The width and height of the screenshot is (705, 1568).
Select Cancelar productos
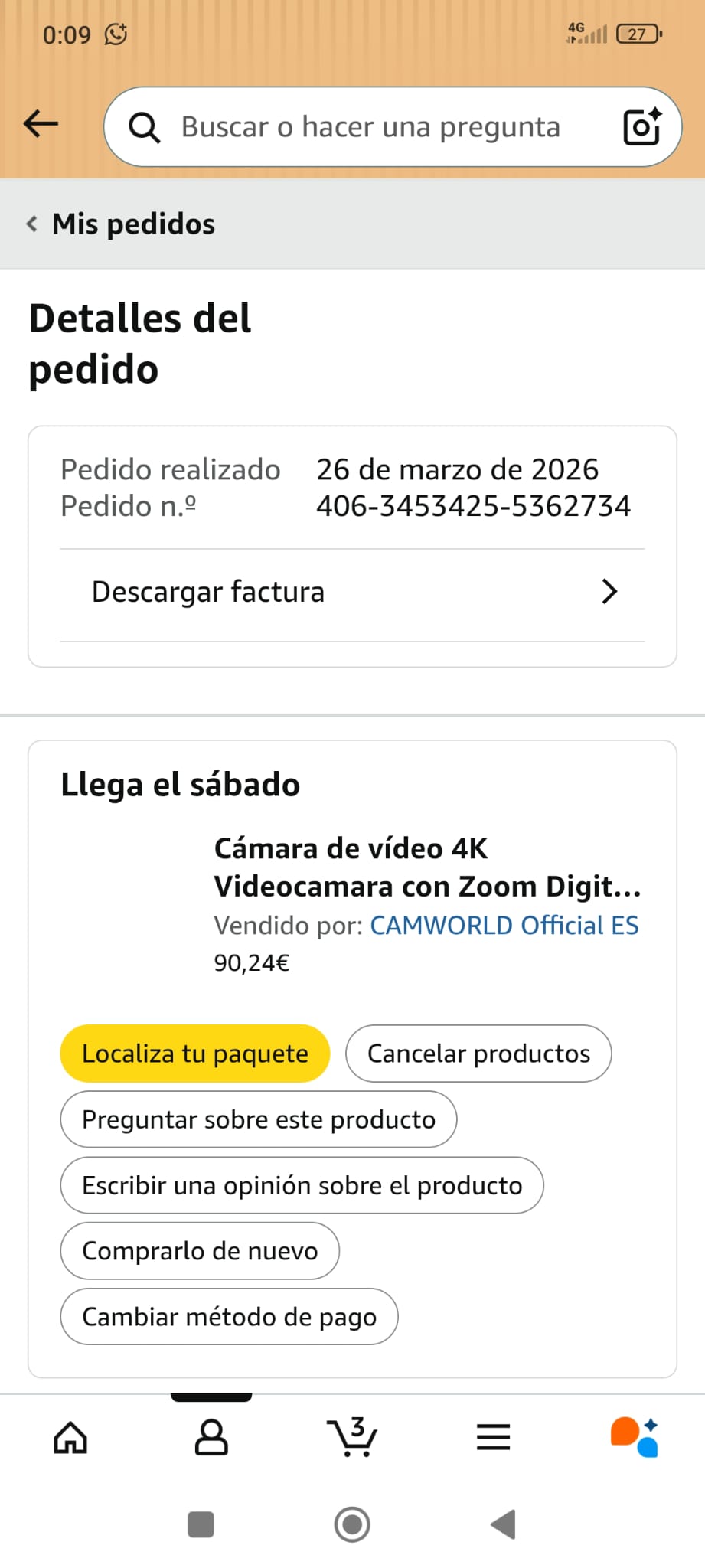[x=478, y=1053]
